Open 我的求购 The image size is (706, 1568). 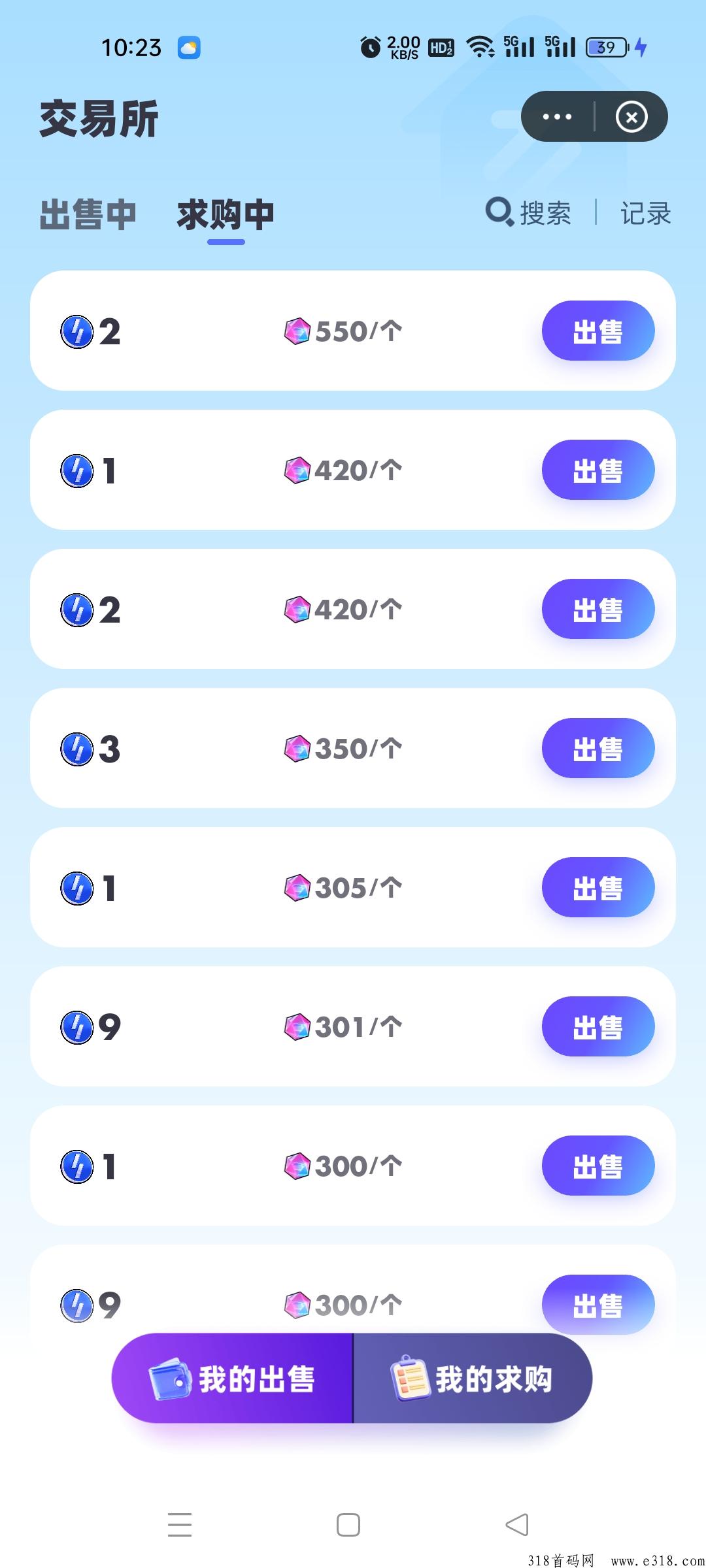tap(473, 1378)
